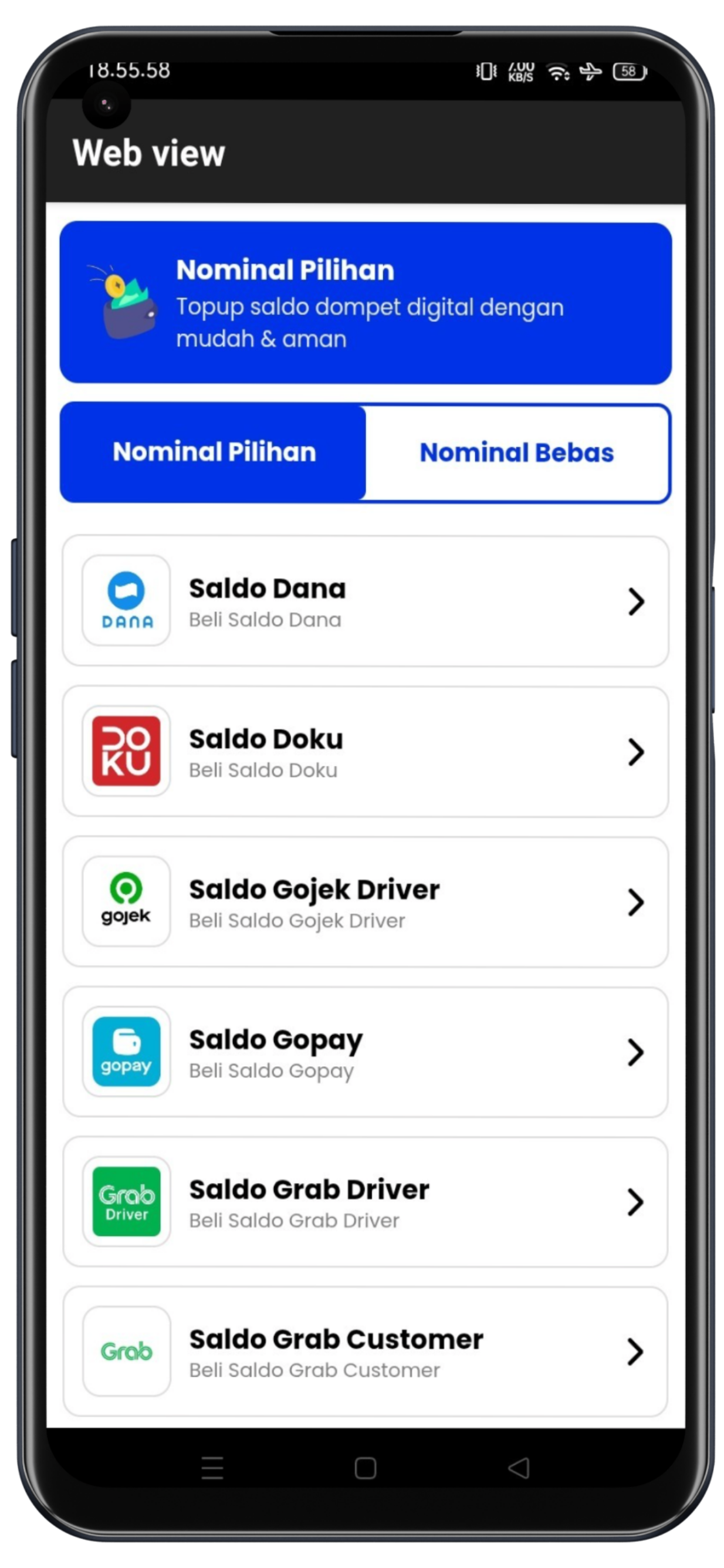
Task: Select the Nominal Pilihan tab
Action: click(x=214, y=453)
